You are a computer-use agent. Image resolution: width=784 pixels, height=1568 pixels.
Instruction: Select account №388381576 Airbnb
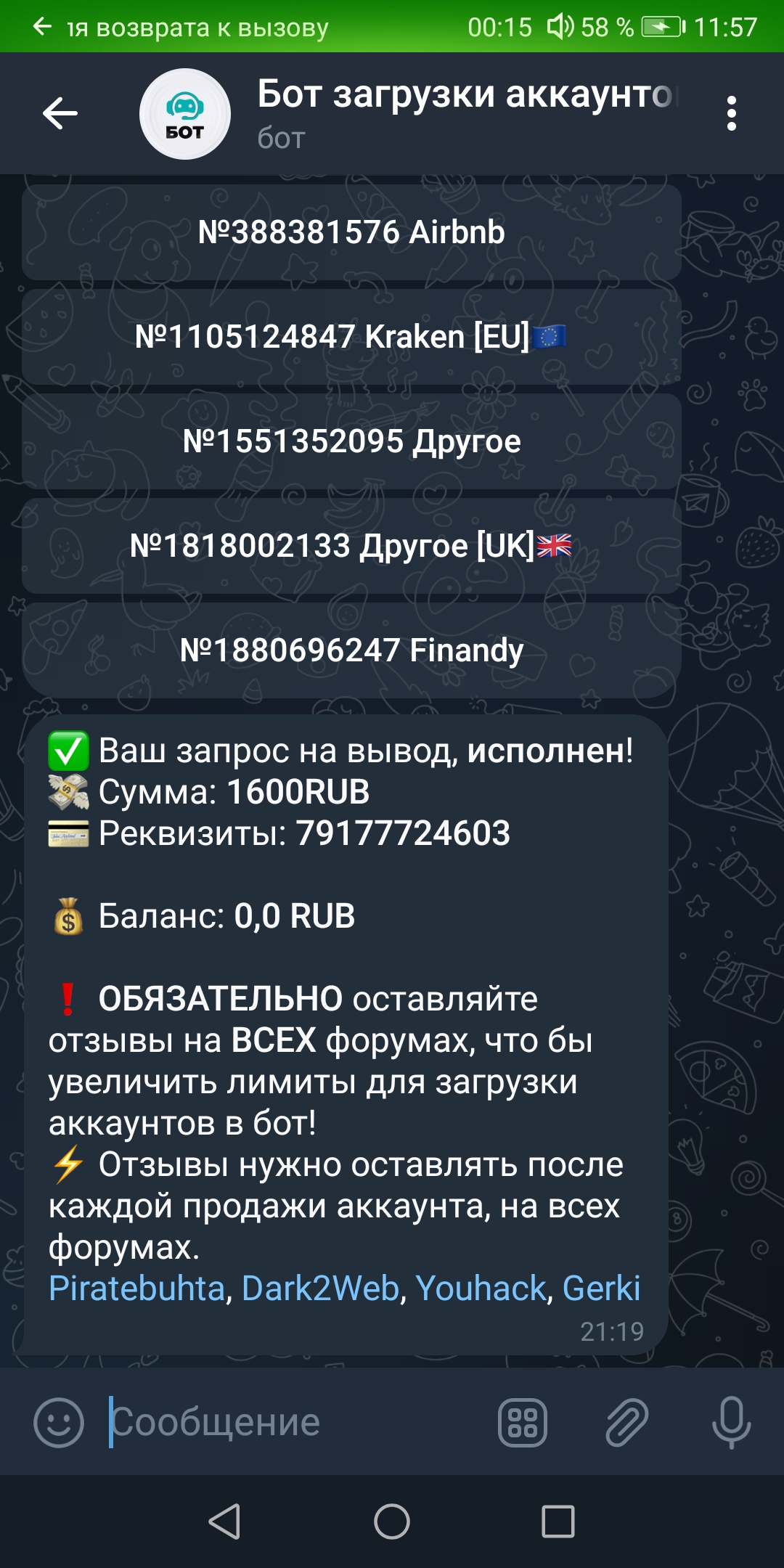351,232
